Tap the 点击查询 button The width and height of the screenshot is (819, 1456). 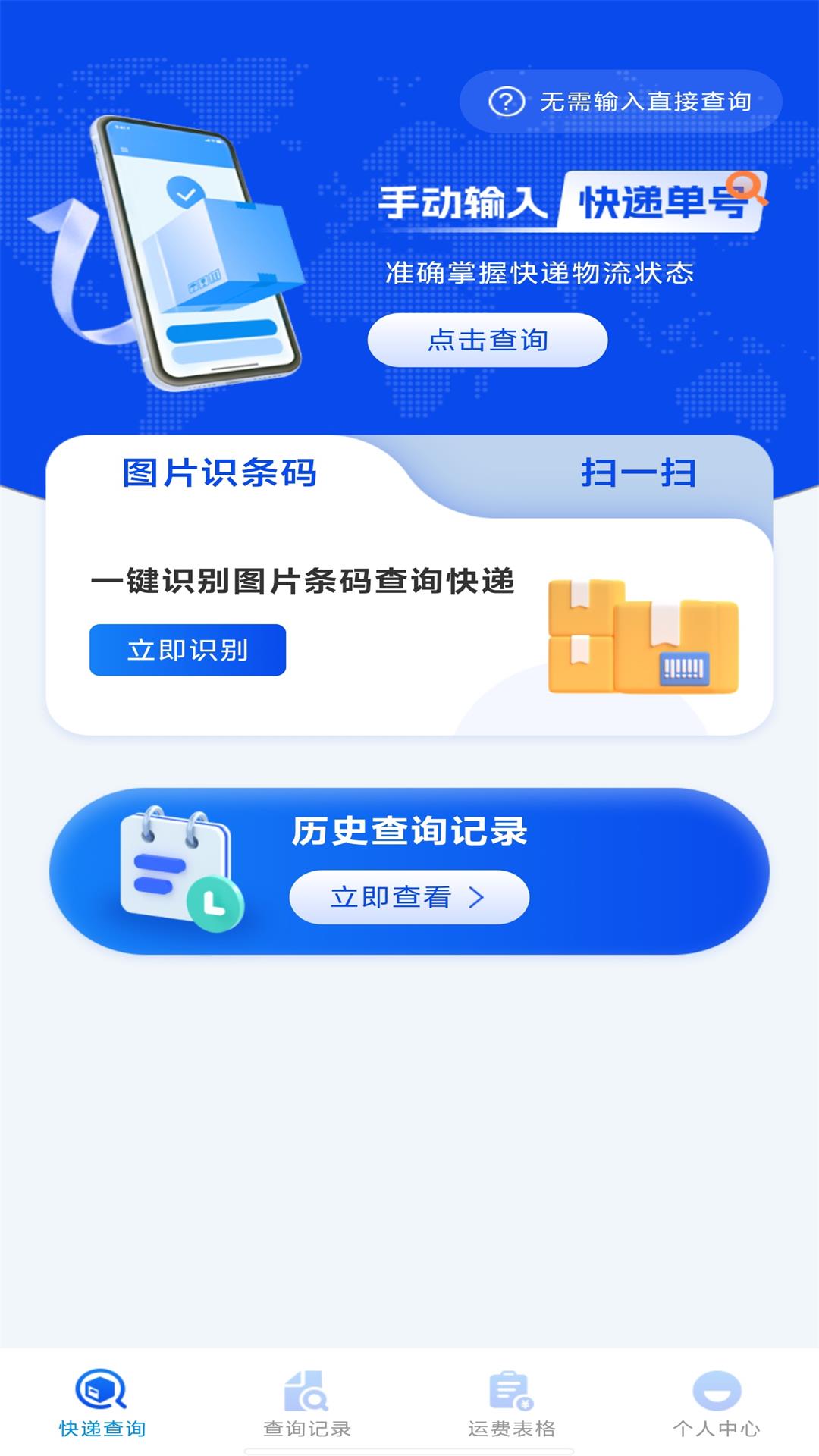tap(488, 340)
